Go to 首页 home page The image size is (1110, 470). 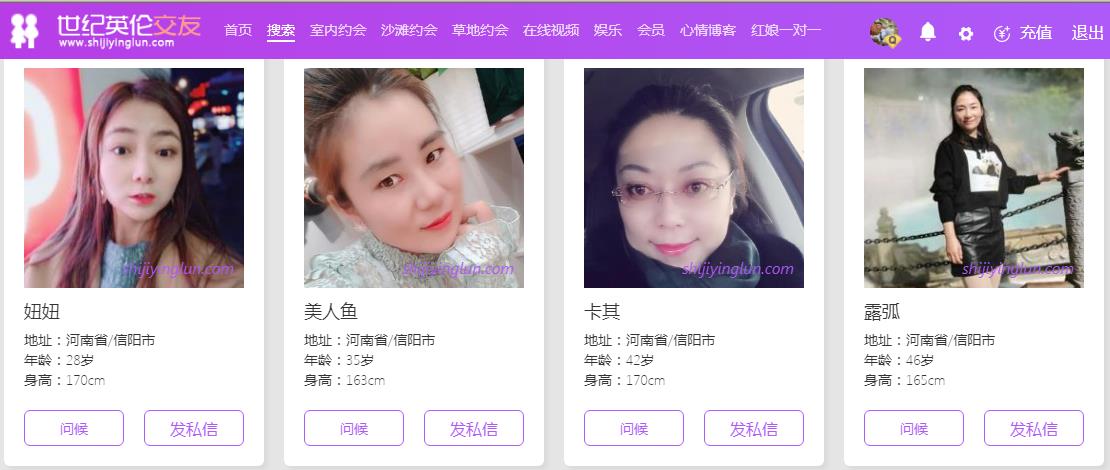[x=238, y=30]
